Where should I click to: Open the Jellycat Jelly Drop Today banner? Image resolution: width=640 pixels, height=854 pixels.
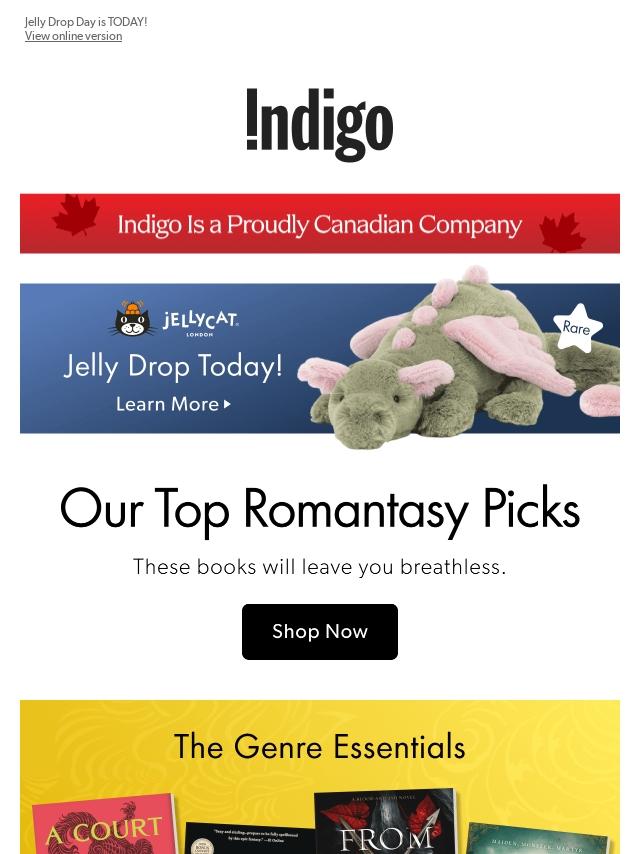click(320, 358)
